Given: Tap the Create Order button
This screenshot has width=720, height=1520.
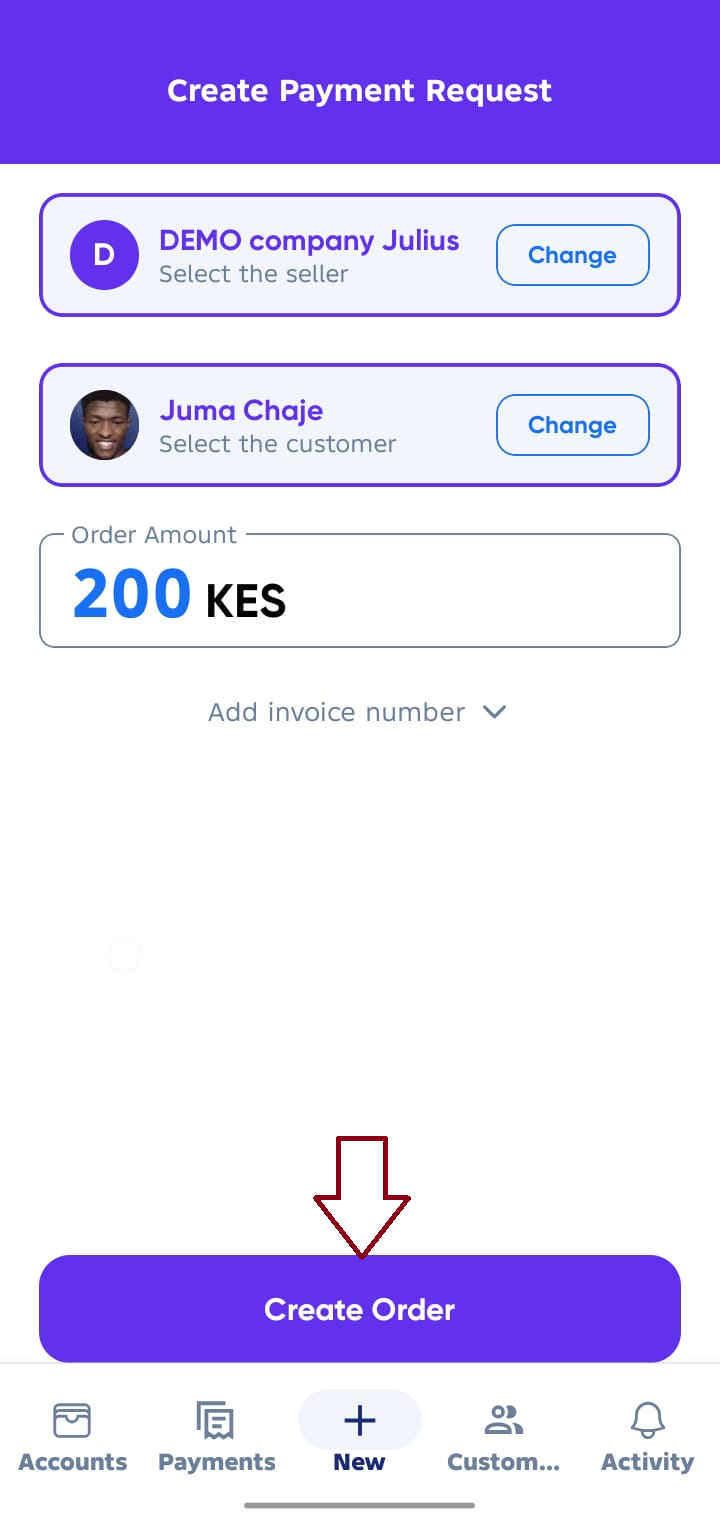Looking at the screenshot, I should tap(359, 1309).
